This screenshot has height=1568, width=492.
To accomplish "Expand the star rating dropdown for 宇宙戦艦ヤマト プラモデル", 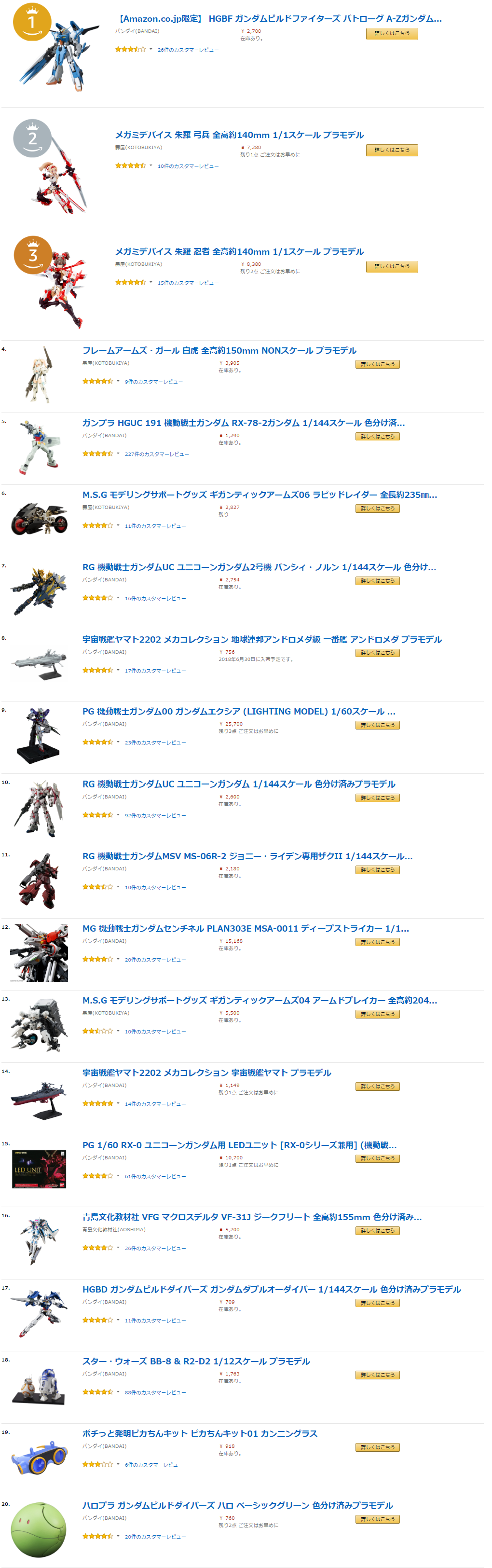I will pos(118,1103).
